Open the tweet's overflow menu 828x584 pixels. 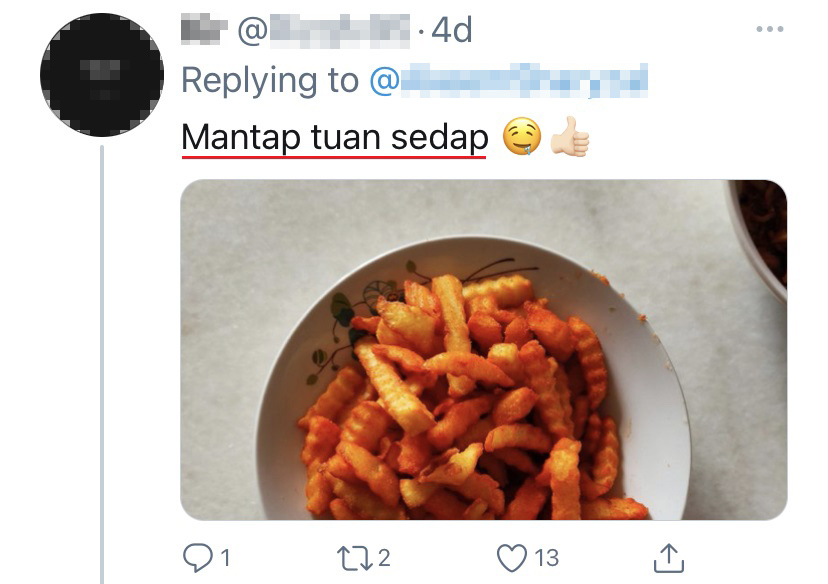click(769, 30)
